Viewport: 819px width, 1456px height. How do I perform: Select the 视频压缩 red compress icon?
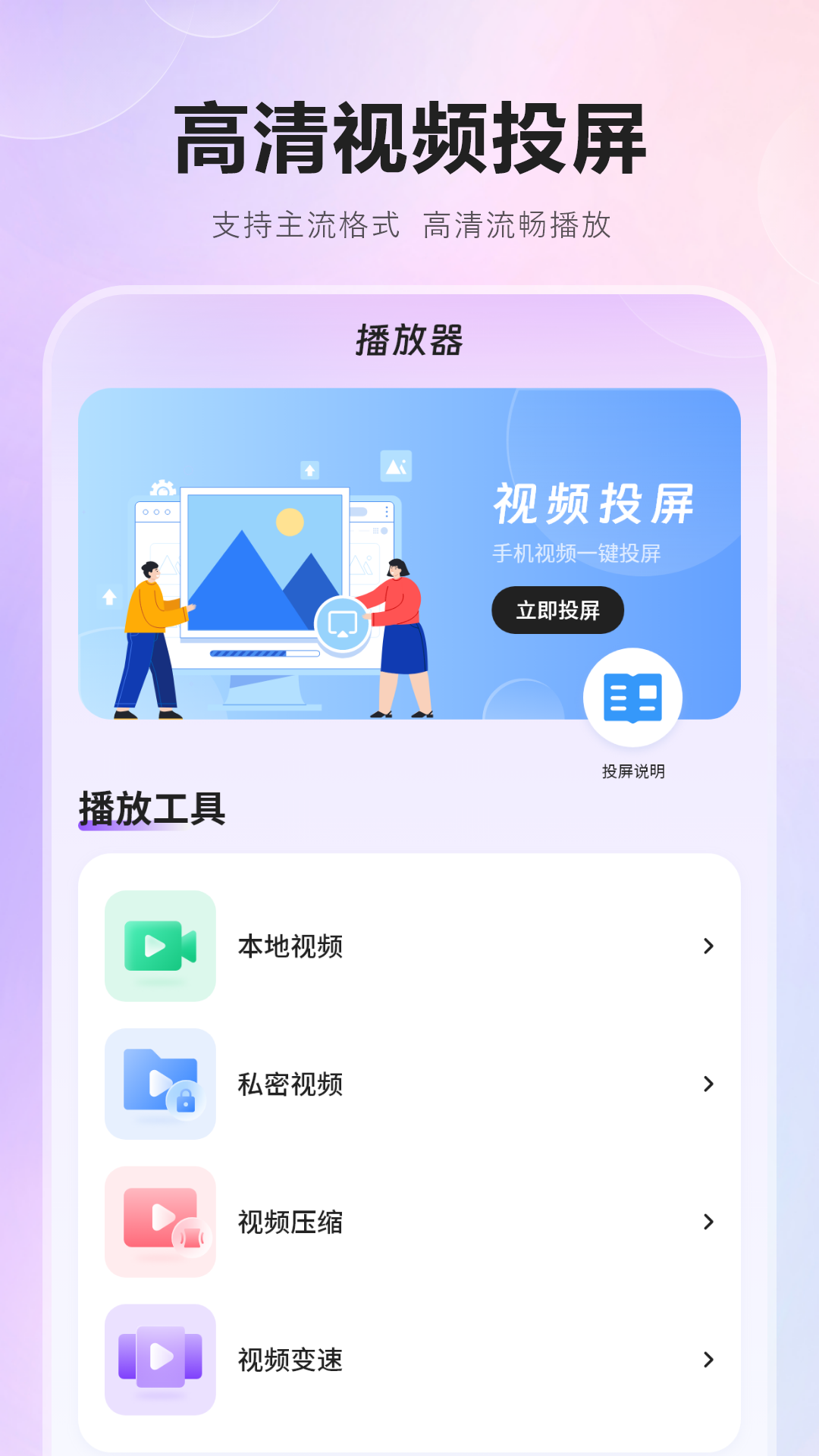[x=159, y=1222]
